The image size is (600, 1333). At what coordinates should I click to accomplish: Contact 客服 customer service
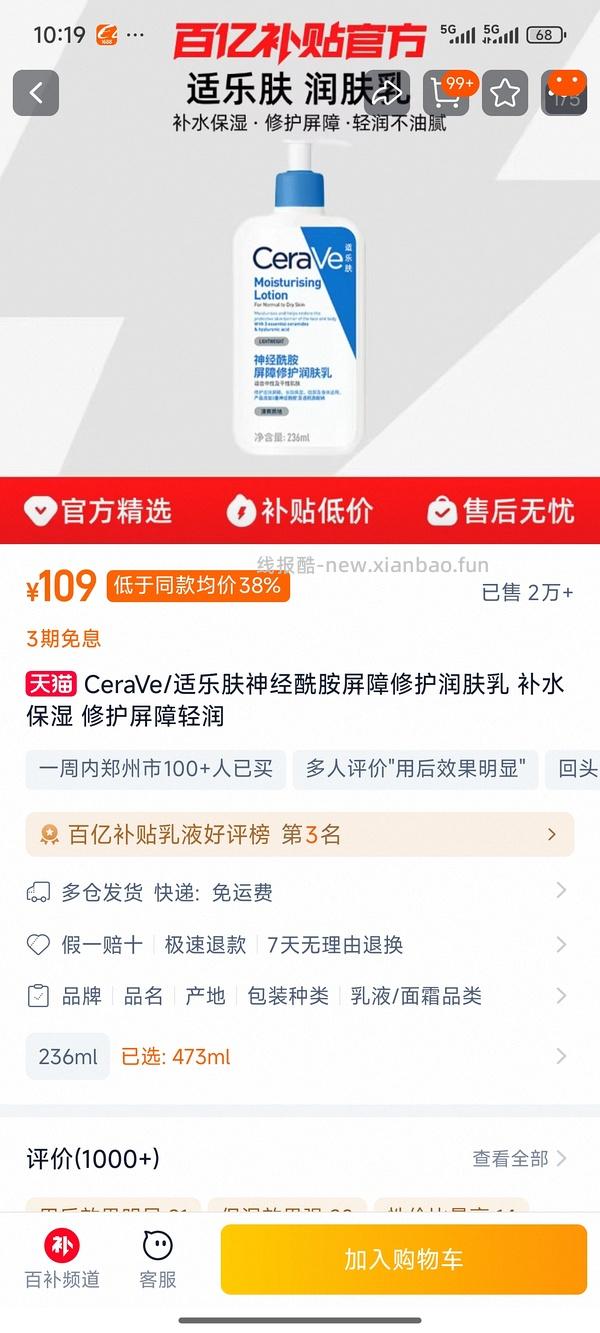click(158, 1259)
